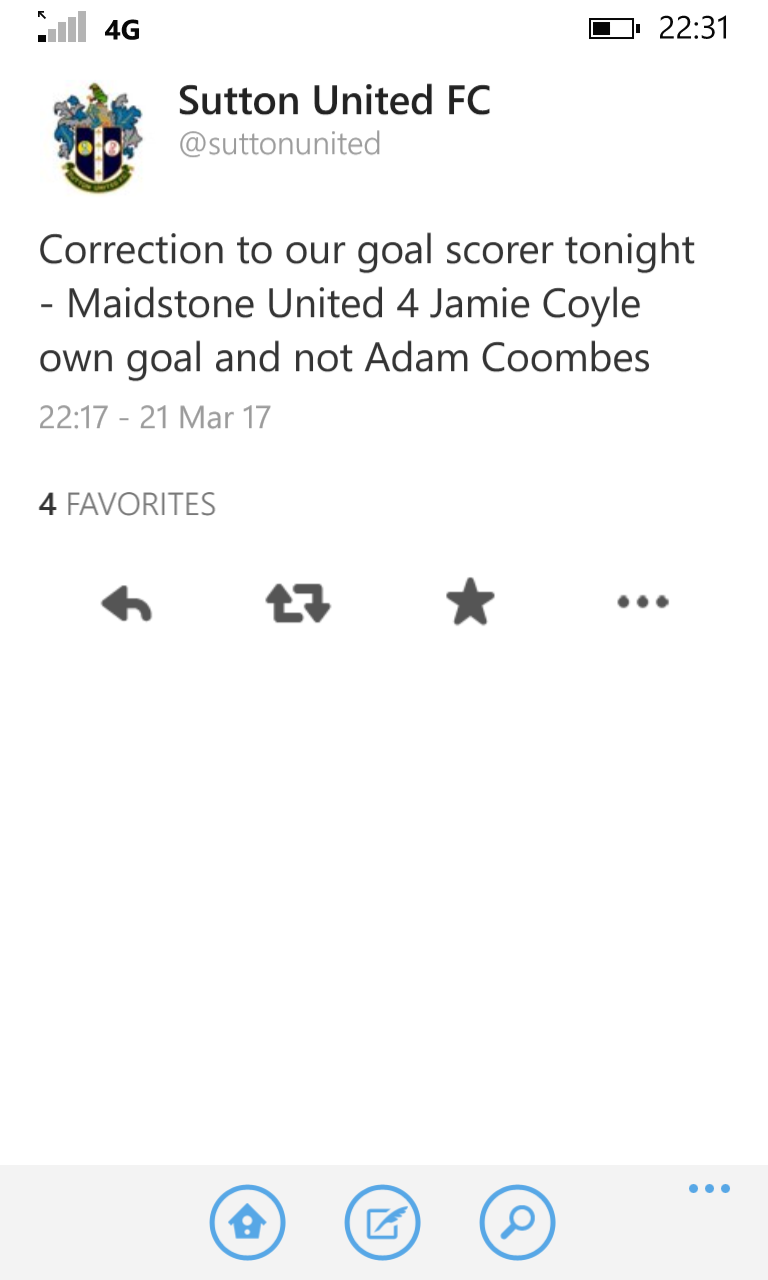The image size is (768, 1280).
Task: Open the search icon in bottom bar
Action: 518,1222
